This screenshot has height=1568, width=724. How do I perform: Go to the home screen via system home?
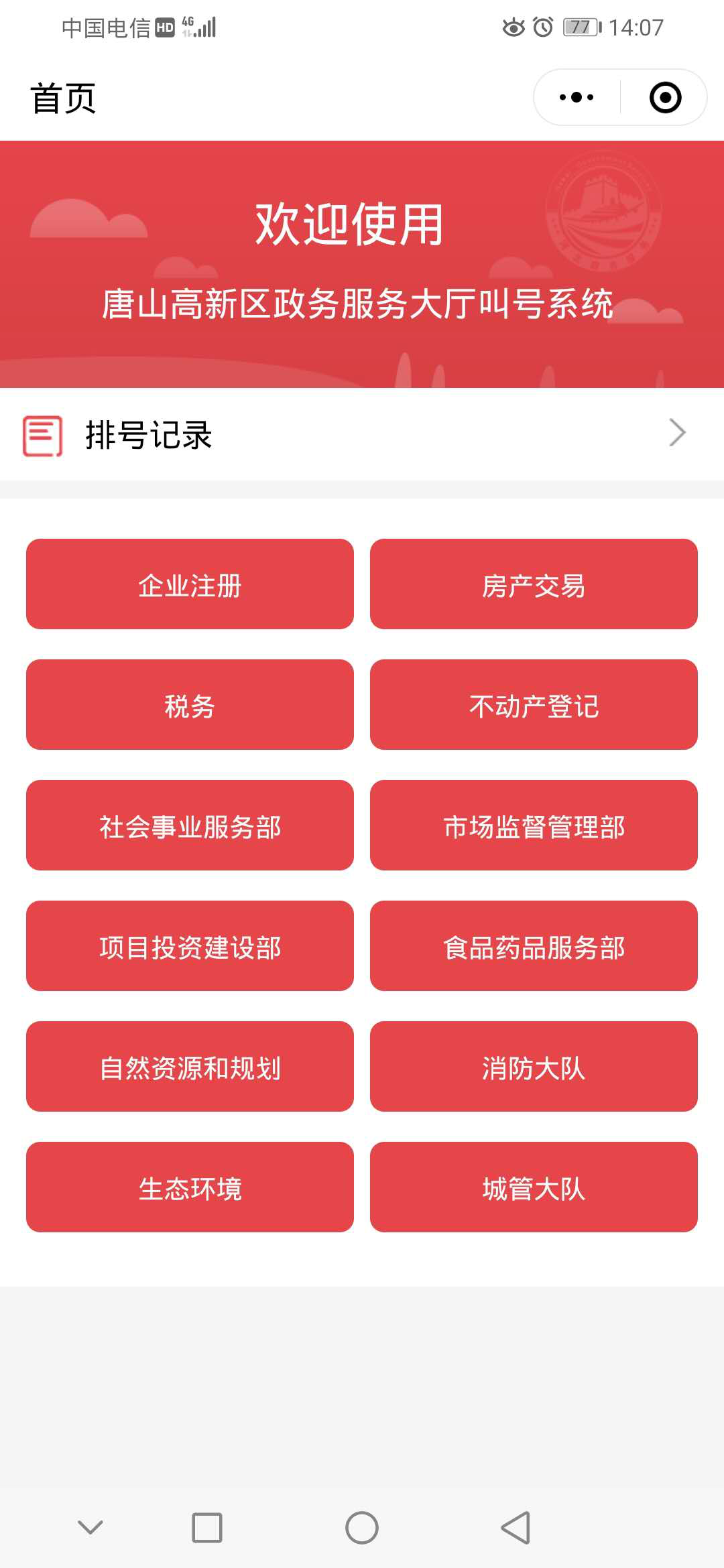click(x=362, y=1528)
